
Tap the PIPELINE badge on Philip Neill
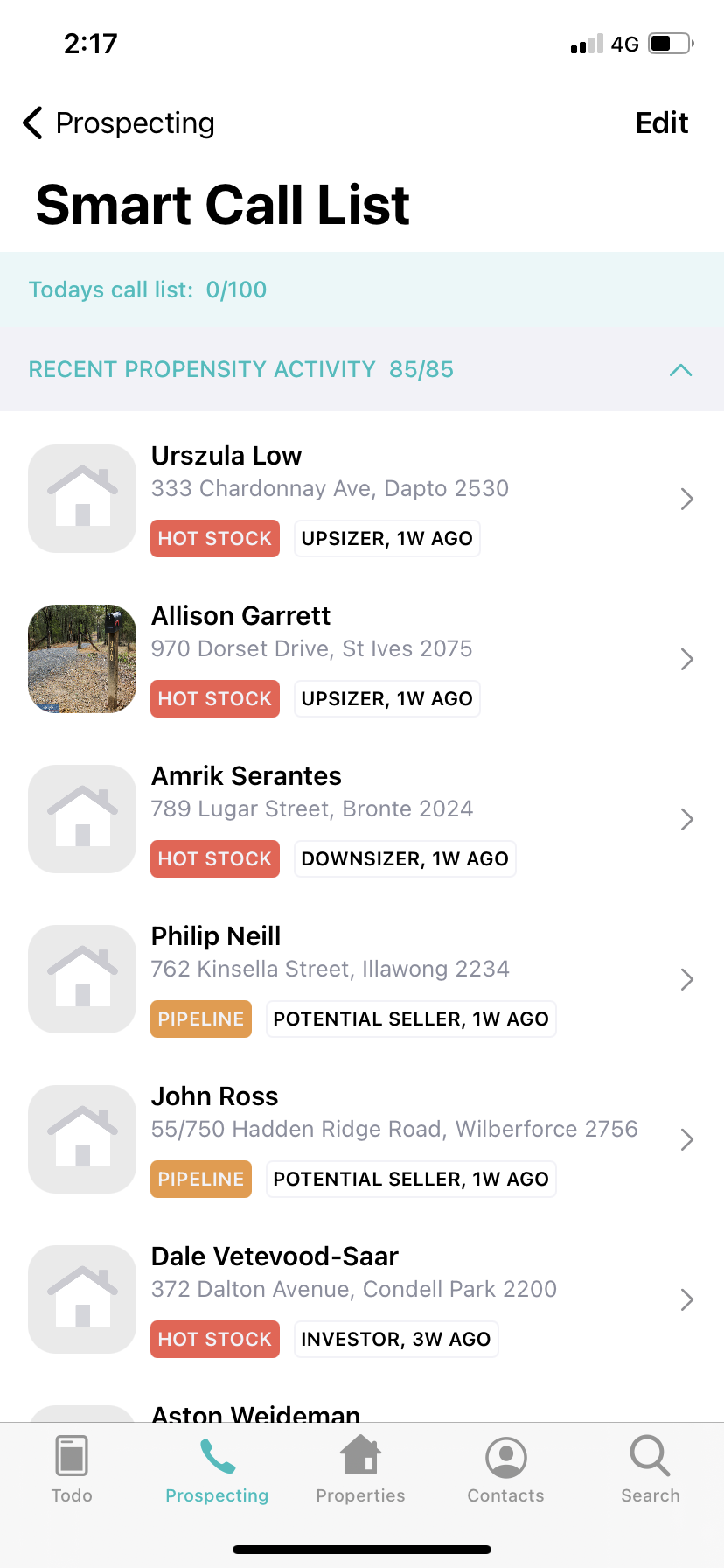[200, 1018]
